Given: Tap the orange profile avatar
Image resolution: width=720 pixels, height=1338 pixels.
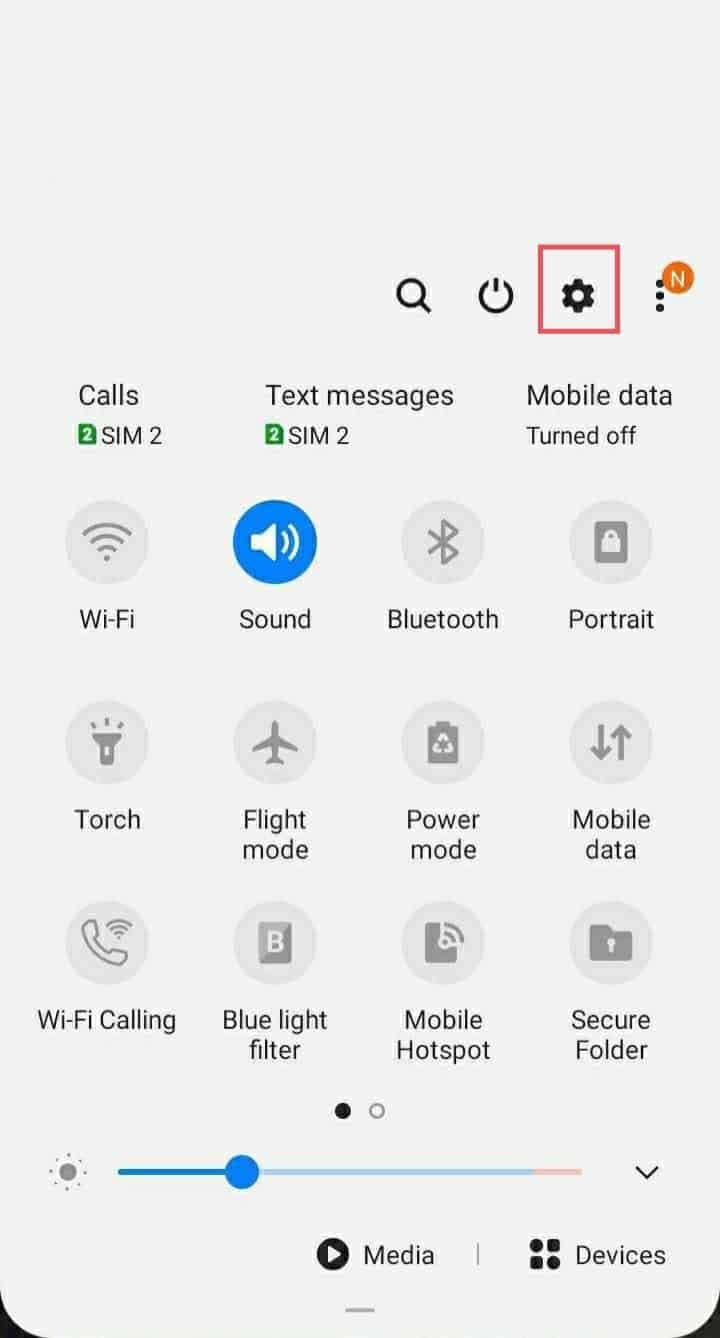Looking at the screenshot, I should (678, 279).
